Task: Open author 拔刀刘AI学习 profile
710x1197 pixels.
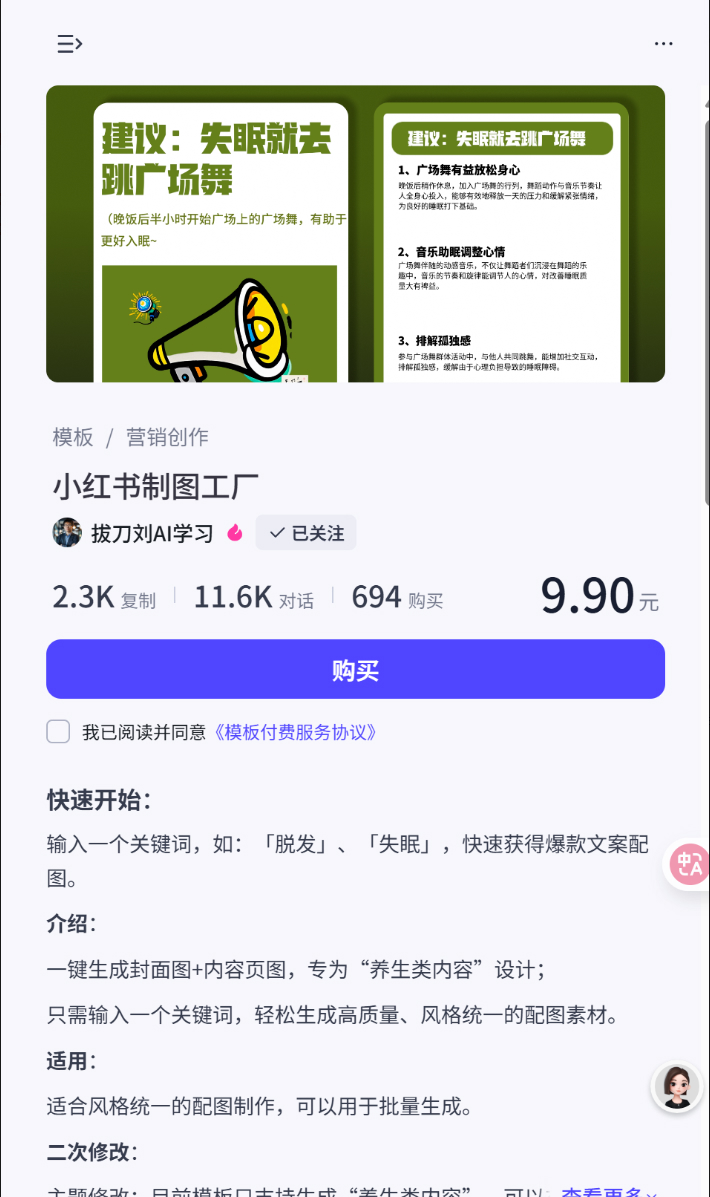Action: coord(150,533)
